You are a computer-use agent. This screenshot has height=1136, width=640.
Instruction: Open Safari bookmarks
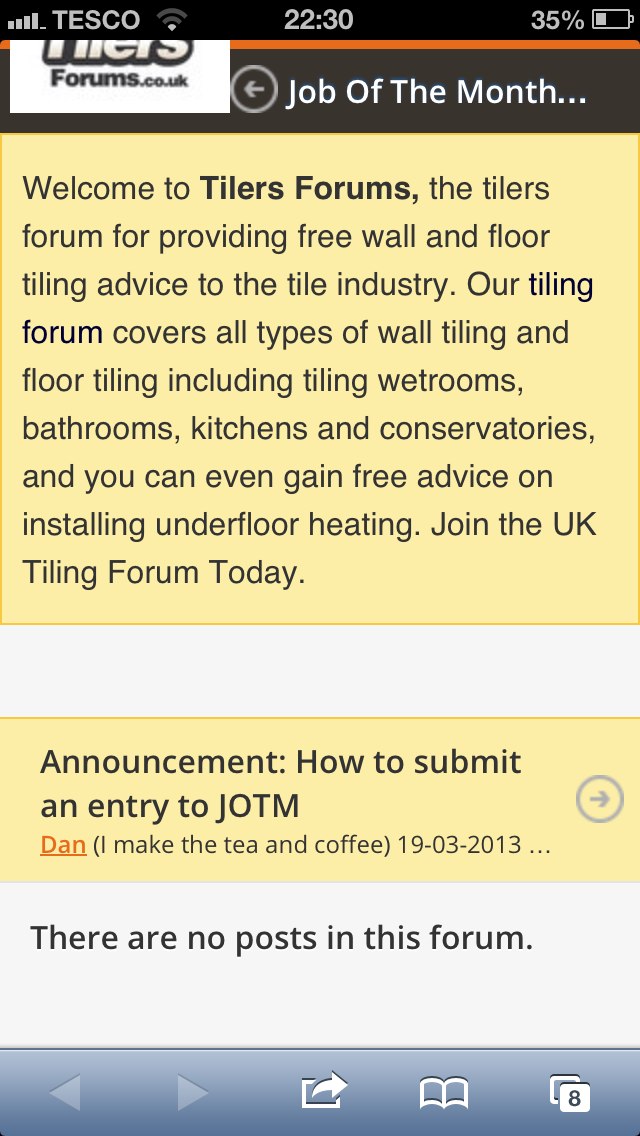444,1093
